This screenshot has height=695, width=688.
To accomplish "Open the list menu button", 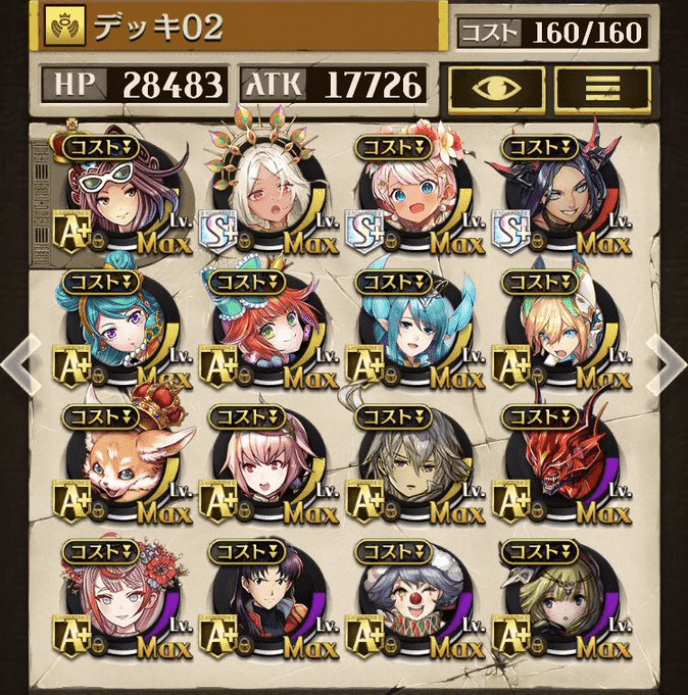I will point(602,87).
